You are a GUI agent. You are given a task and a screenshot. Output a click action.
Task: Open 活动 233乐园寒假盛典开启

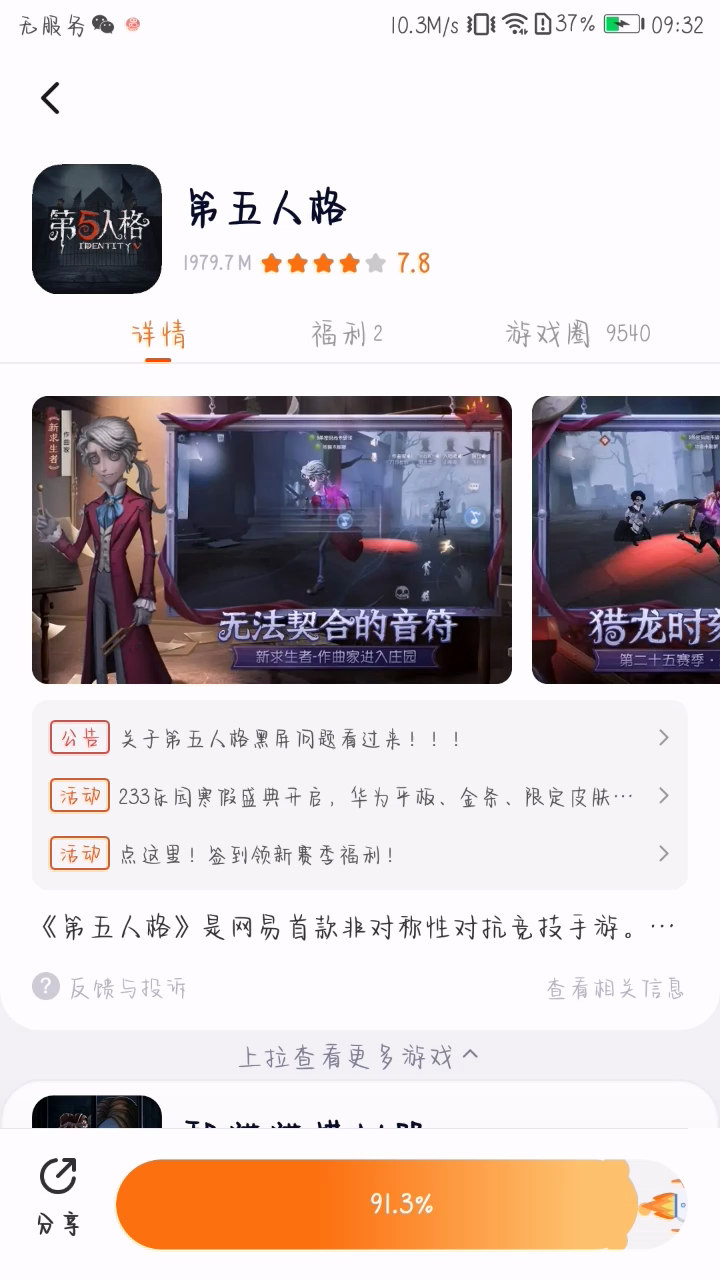360,796
